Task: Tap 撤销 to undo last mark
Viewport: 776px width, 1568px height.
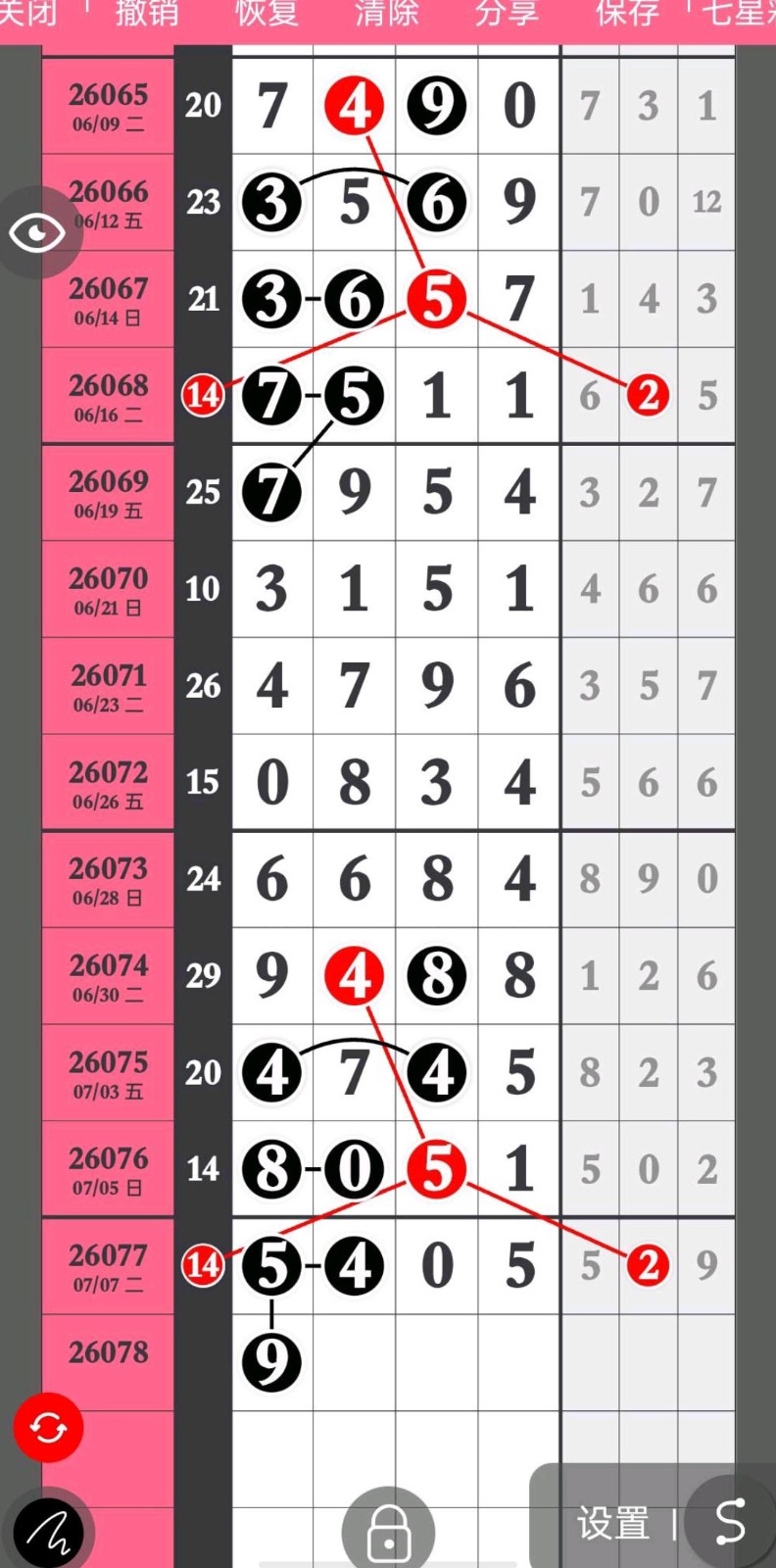Action: [x=146, y=13]
